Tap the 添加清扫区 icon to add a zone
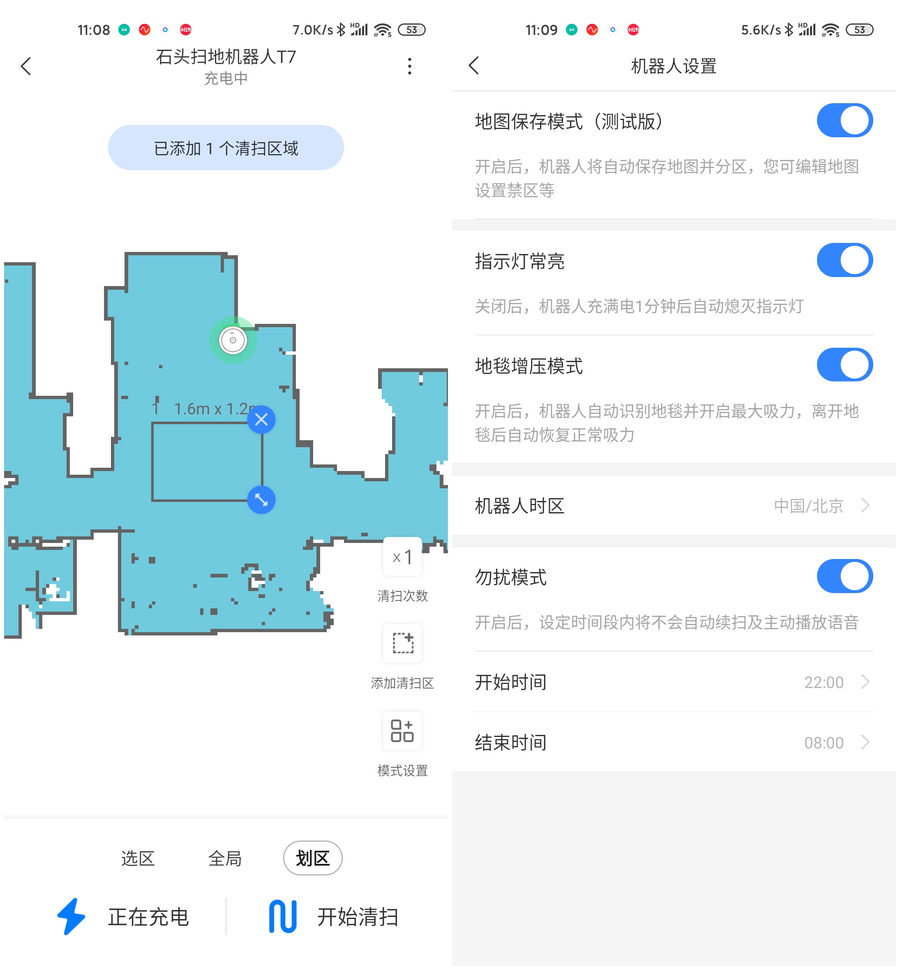This screenshot has height=970, width=900. (402, 643)
